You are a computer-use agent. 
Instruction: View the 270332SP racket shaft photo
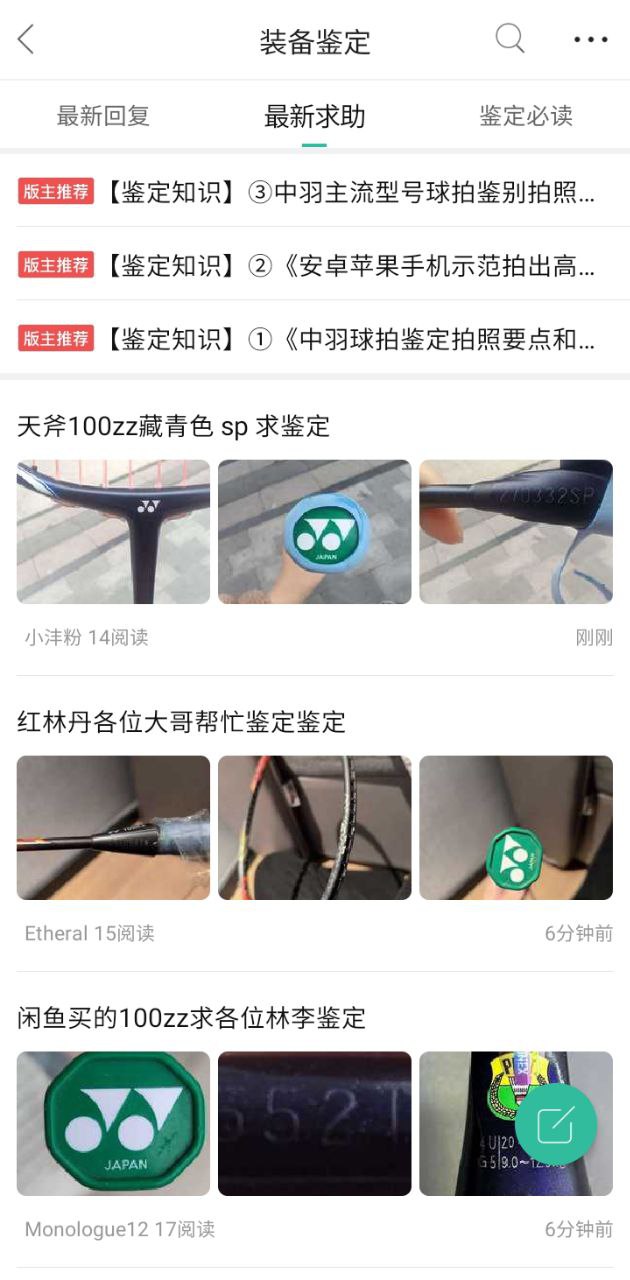pos(515,531)
